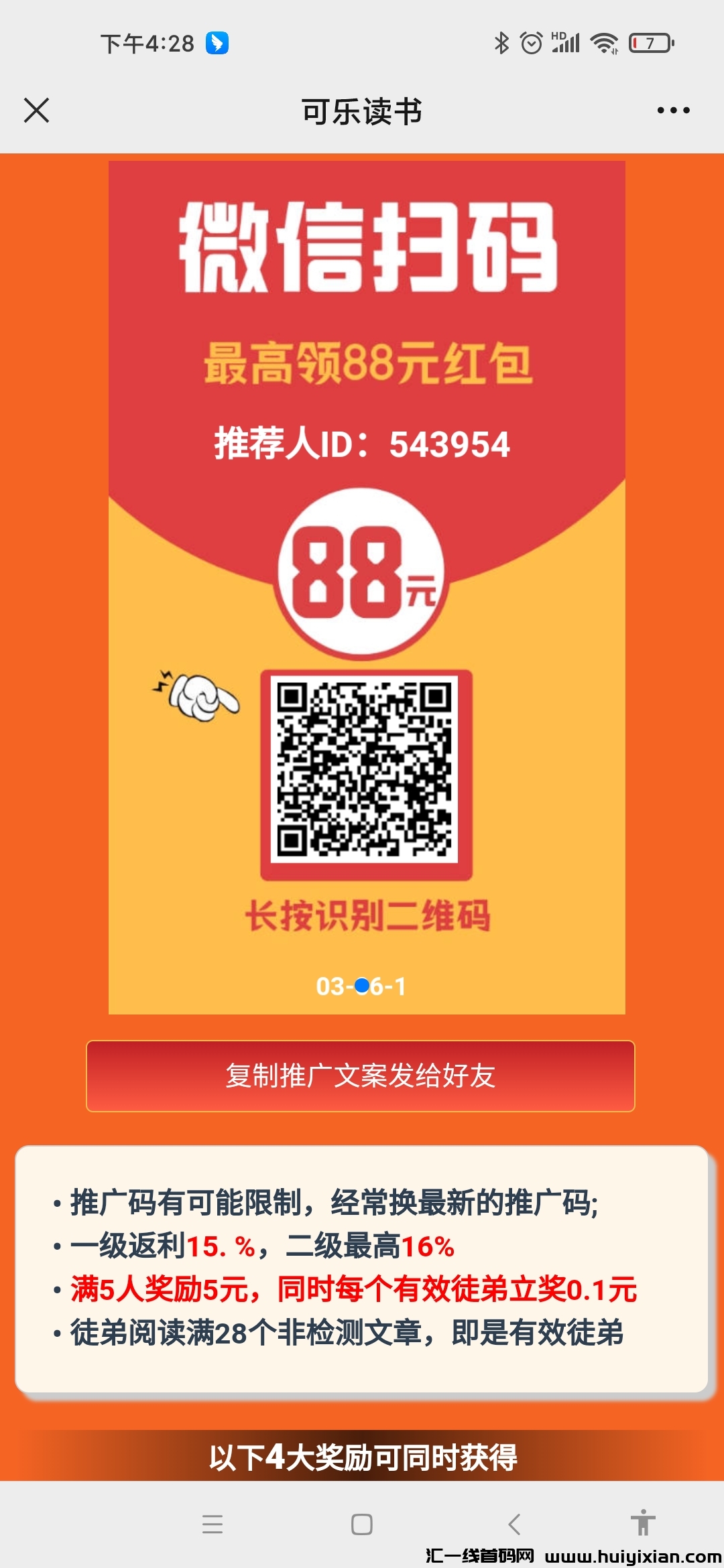The image size is (724, 1568).
Task: Go back using system back button
Action: coord(514,1524)
